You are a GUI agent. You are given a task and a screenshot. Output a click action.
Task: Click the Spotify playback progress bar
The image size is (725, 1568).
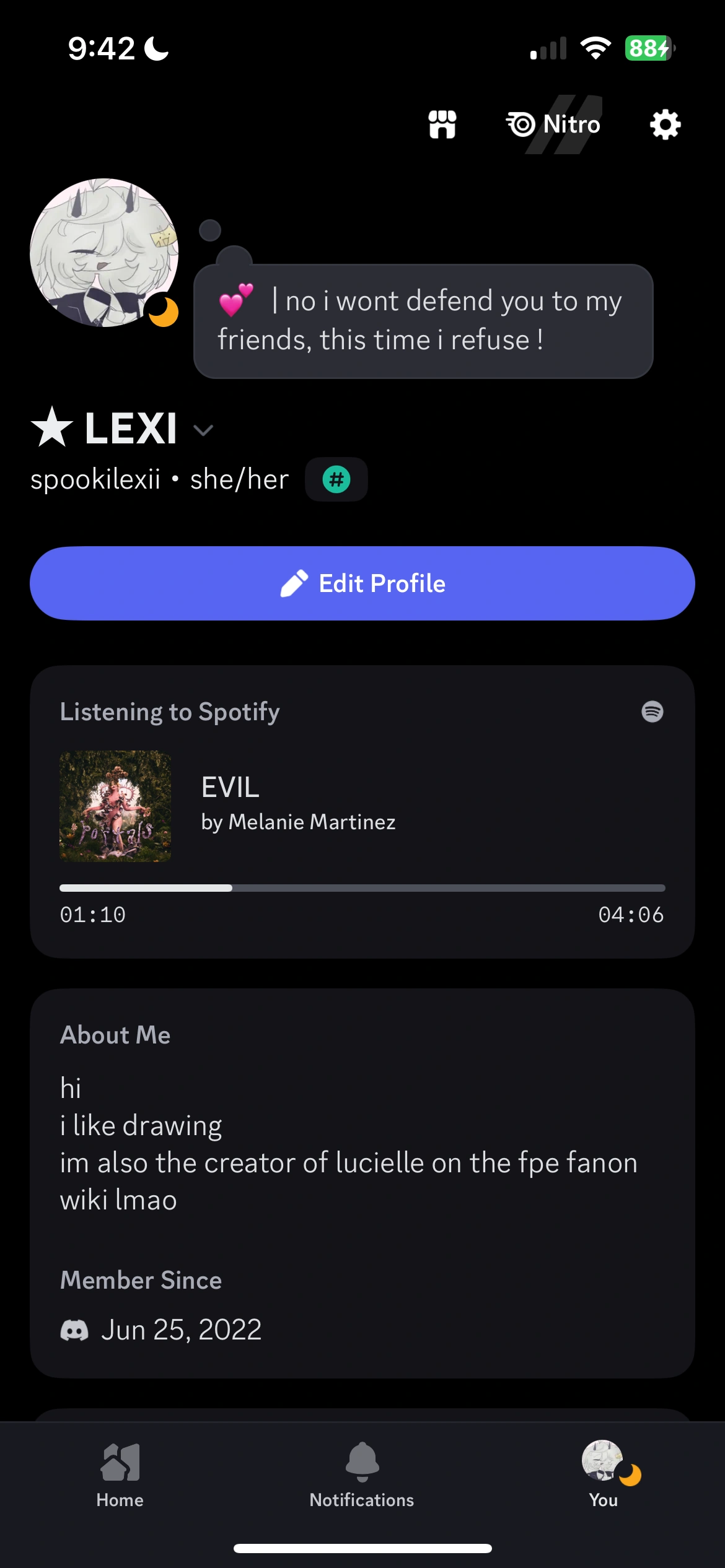[x=362, y=887]
